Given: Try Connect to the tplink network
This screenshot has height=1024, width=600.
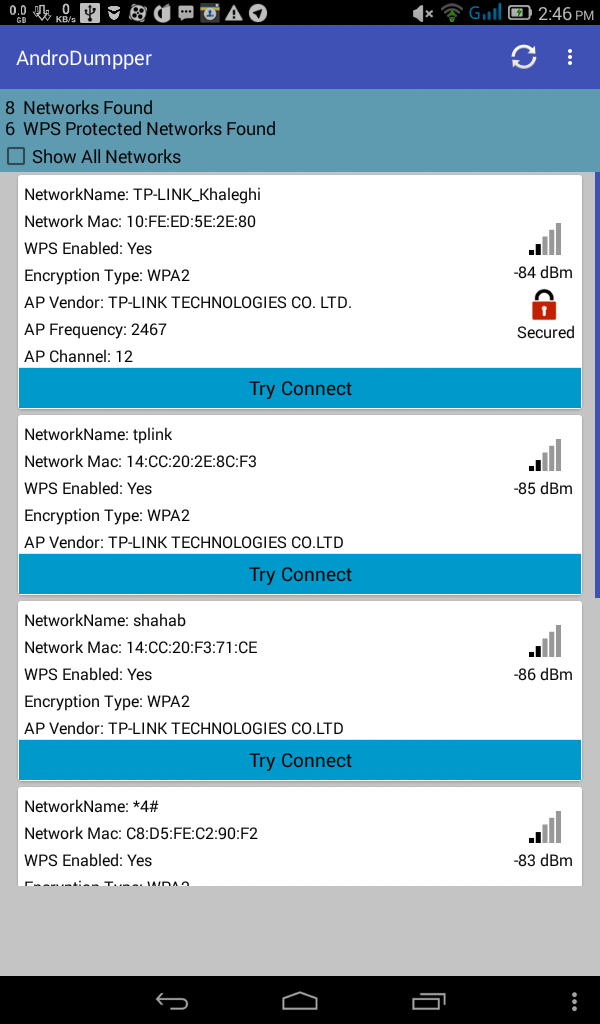Looking at the screenshot, I should pyautogui.click(x=300, y=574).
